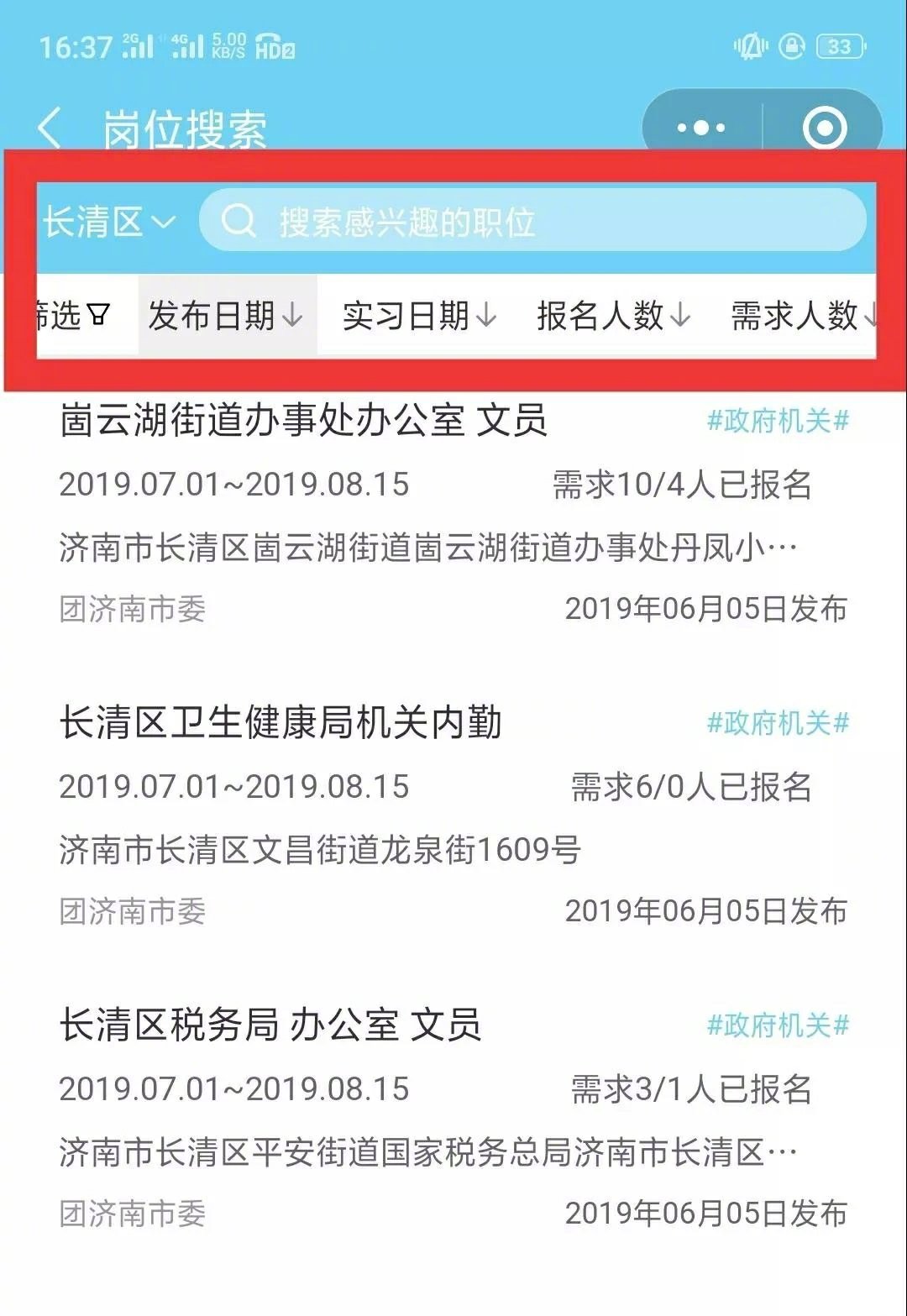Screen dimensions: 907x1316
Task: Go back from 岗位搜索 page
Action: pos(50,128)
